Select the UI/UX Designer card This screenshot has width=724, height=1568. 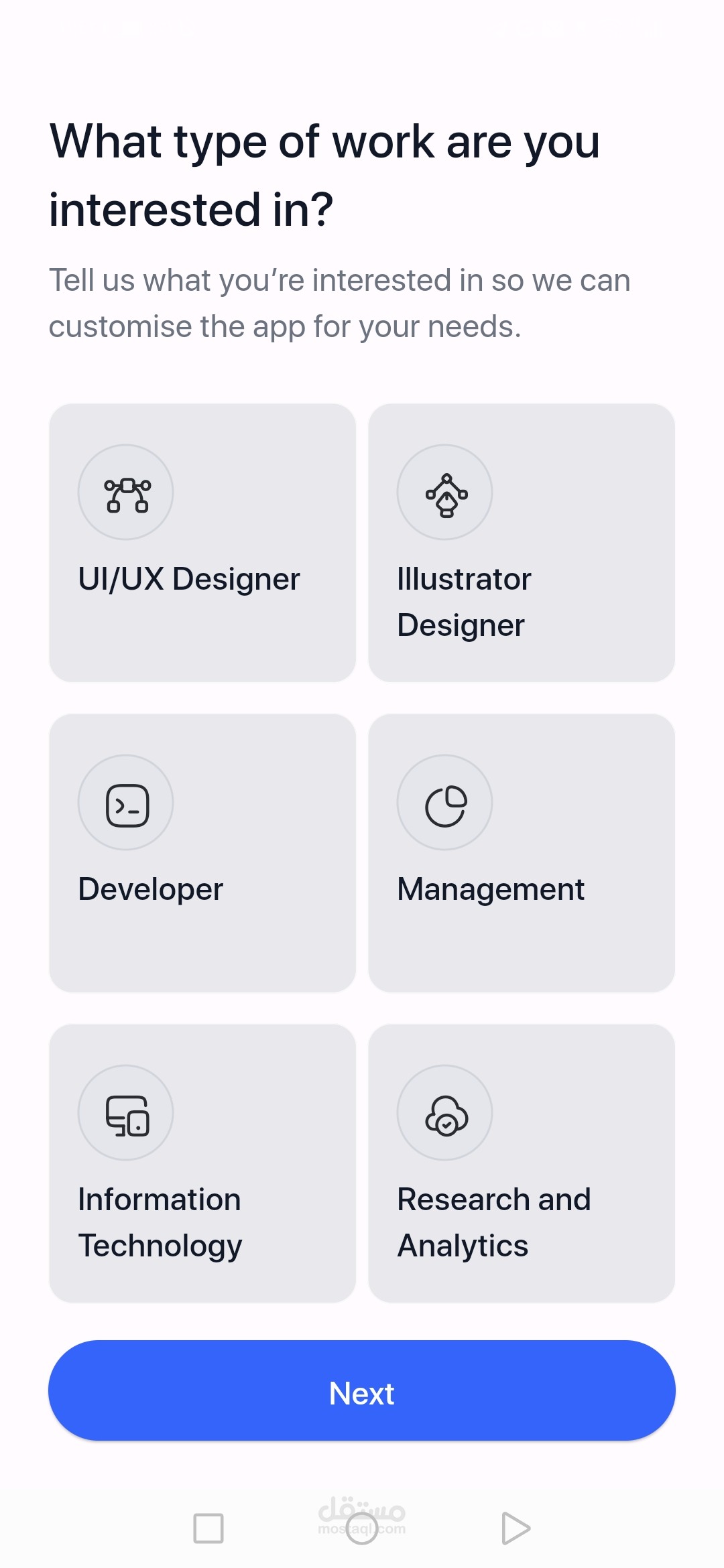pyautogui.click(x=202, y=542)
